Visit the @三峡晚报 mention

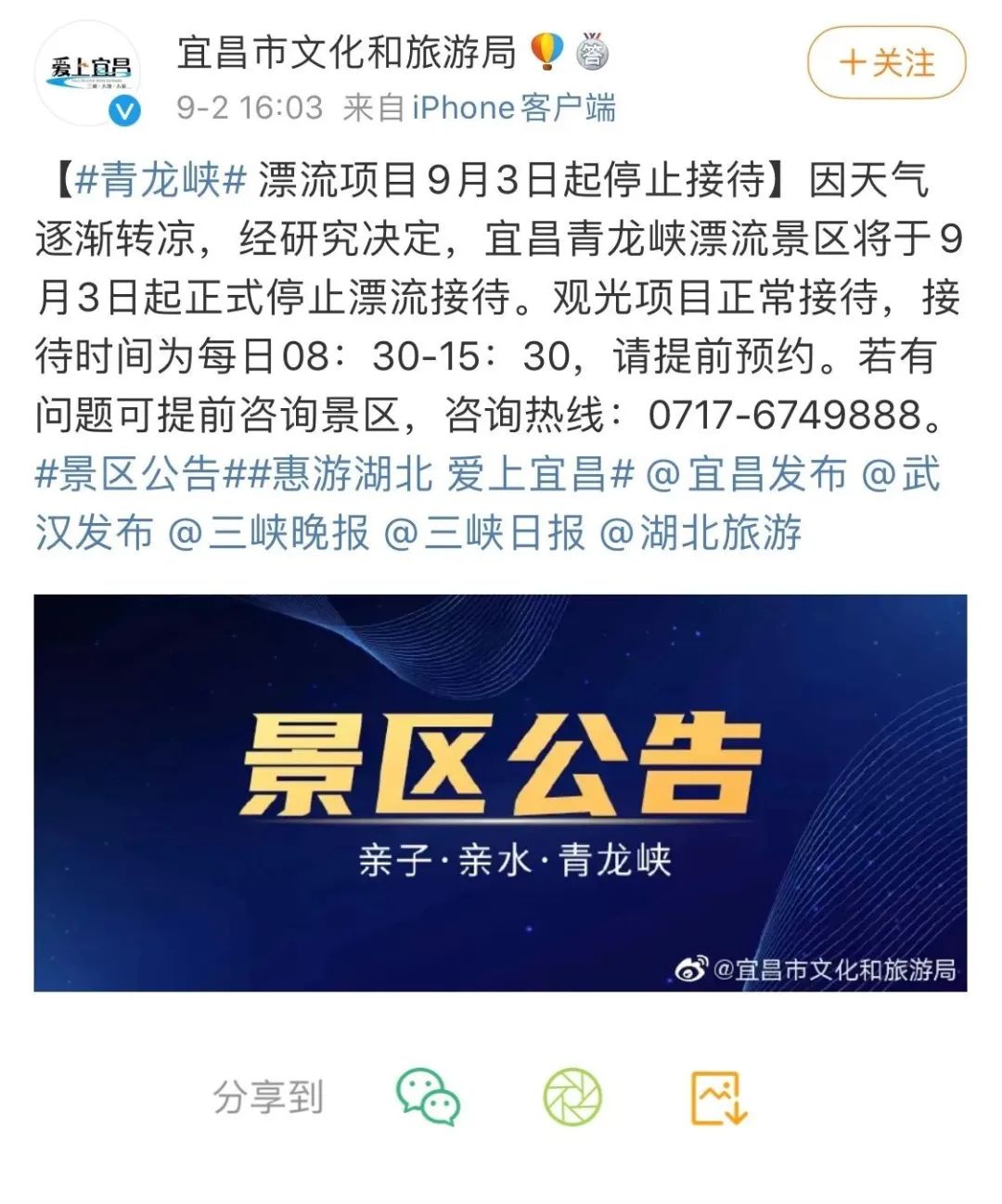[x=269, y=533]
